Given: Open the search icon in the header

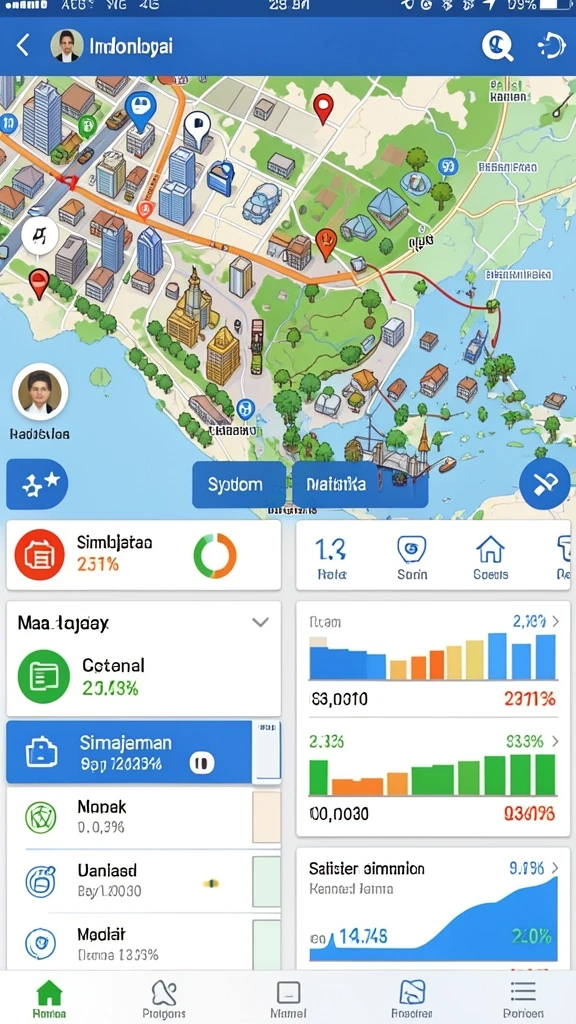Looking at the screenshot, I should [x=498, y=46].
